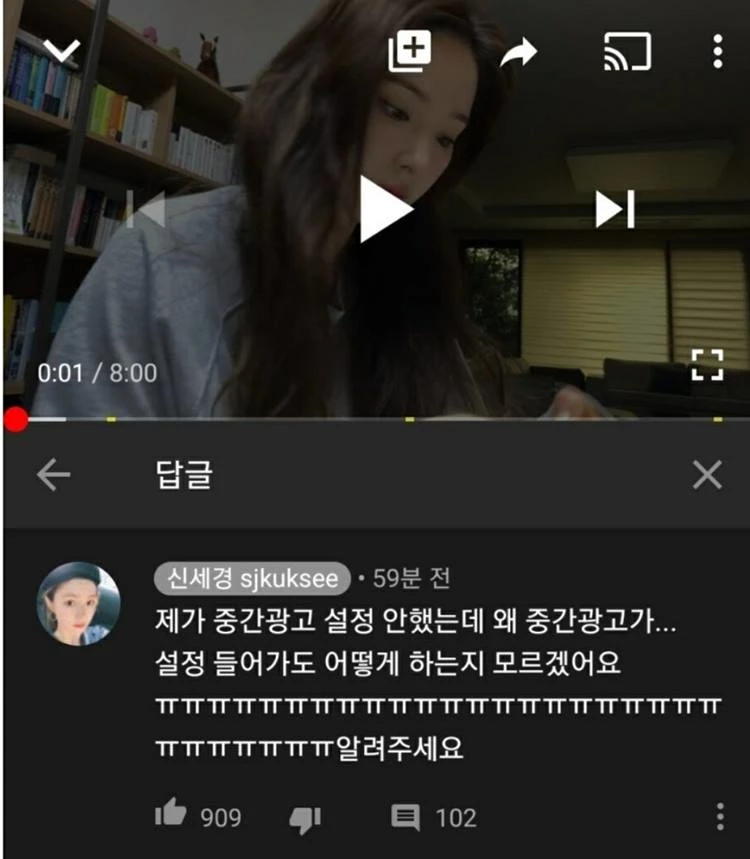Open the comment's more options menu
Image resolution: width=750 pixels, height=859 pixels.
(719, 816)
